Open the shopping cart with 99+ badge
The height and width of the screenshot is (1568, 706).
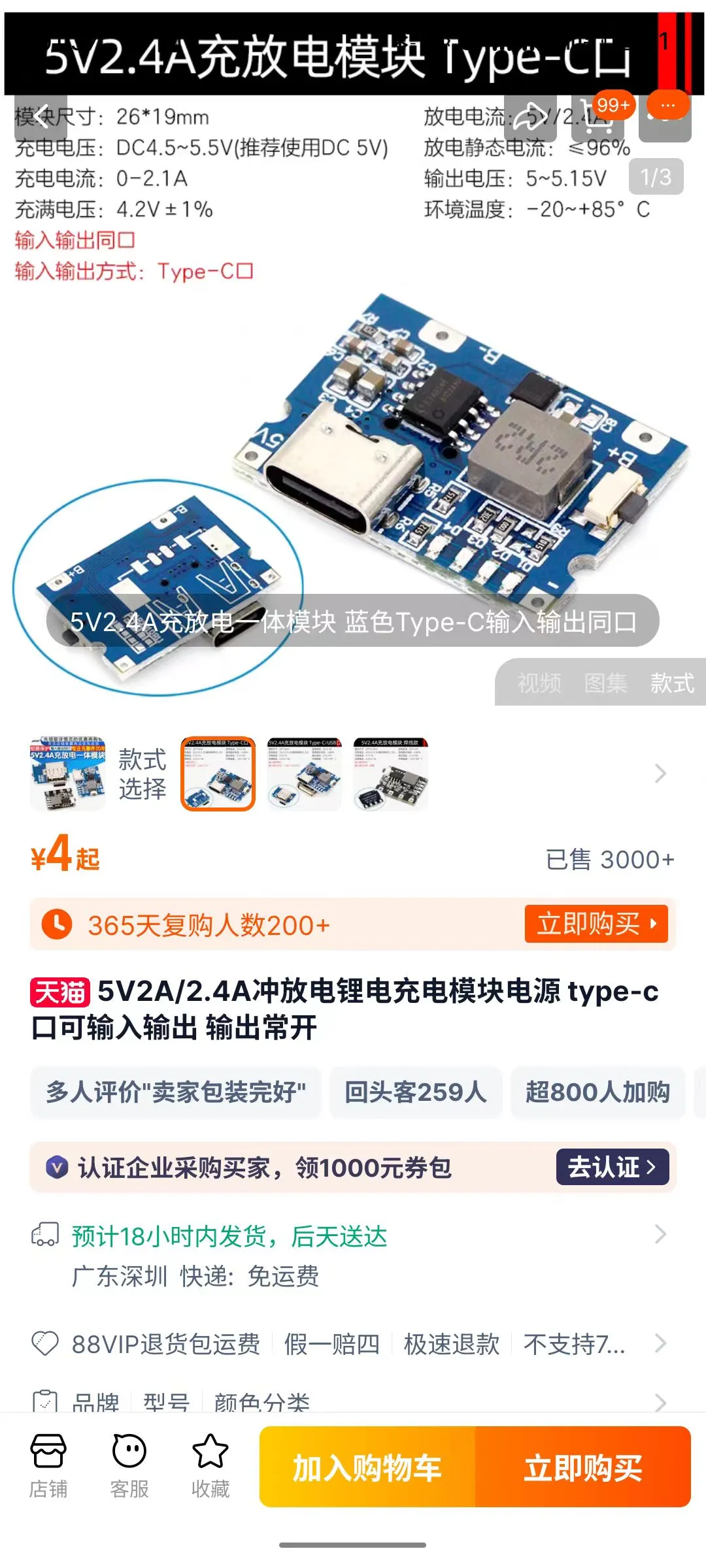click(597, 118)
